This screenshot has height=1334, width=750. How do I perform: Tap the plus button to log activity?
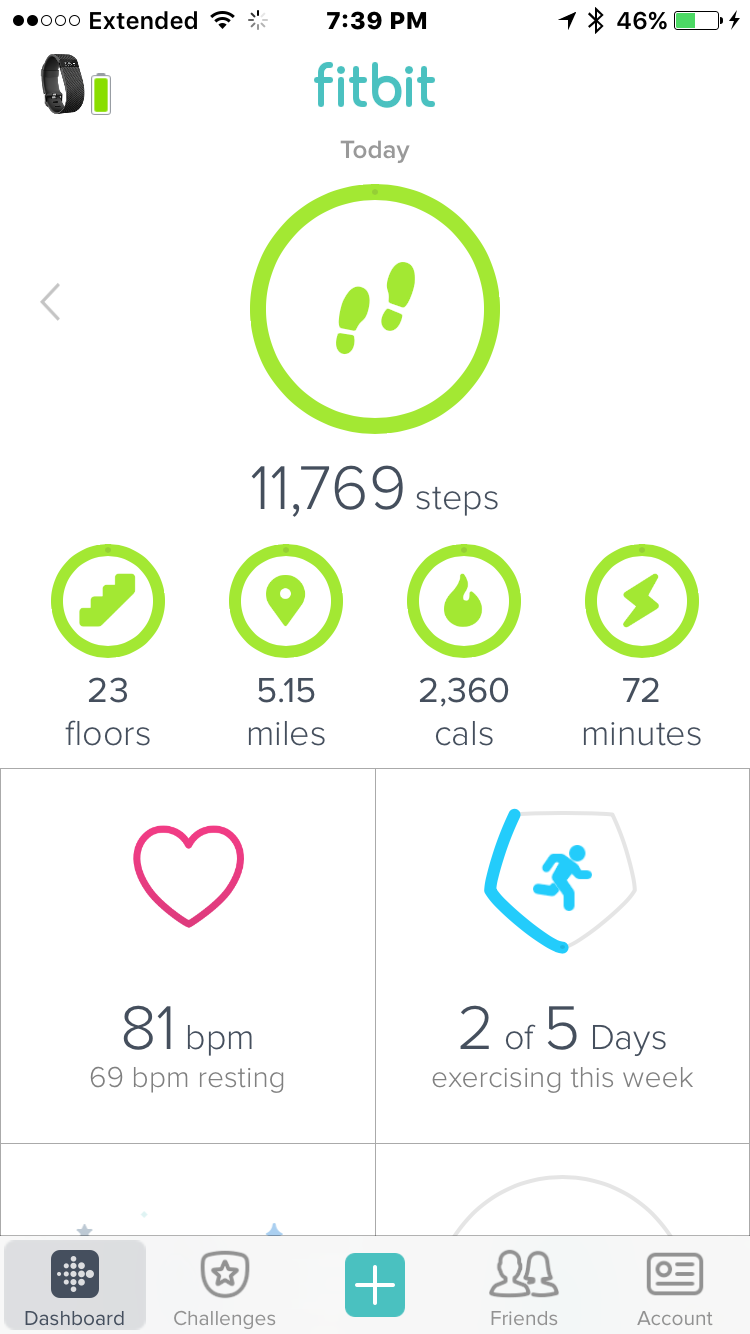(375, 1284)
